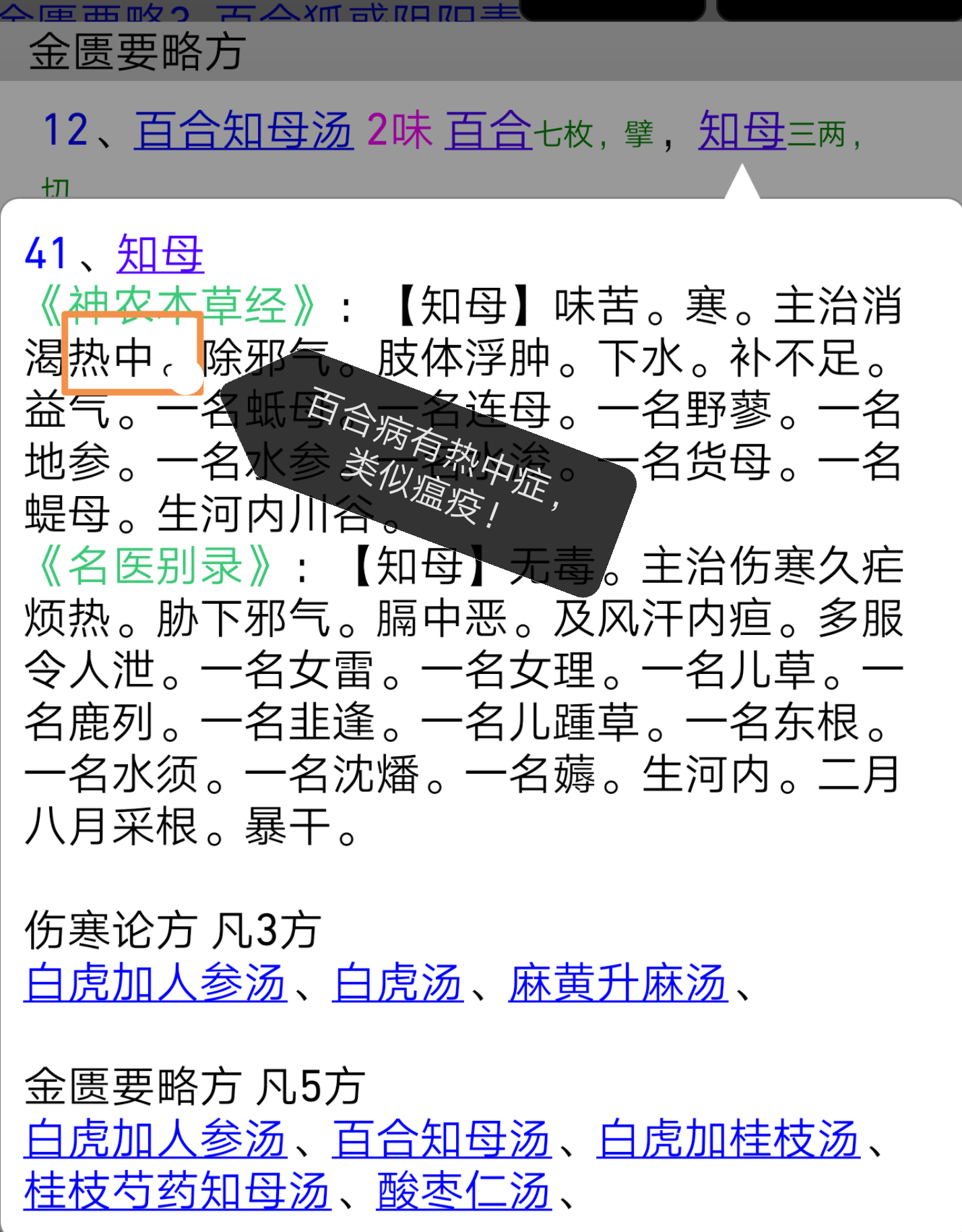Tap the 百合 herb link in item 12
962x1232 pixels.
click(x=488, y=130)
